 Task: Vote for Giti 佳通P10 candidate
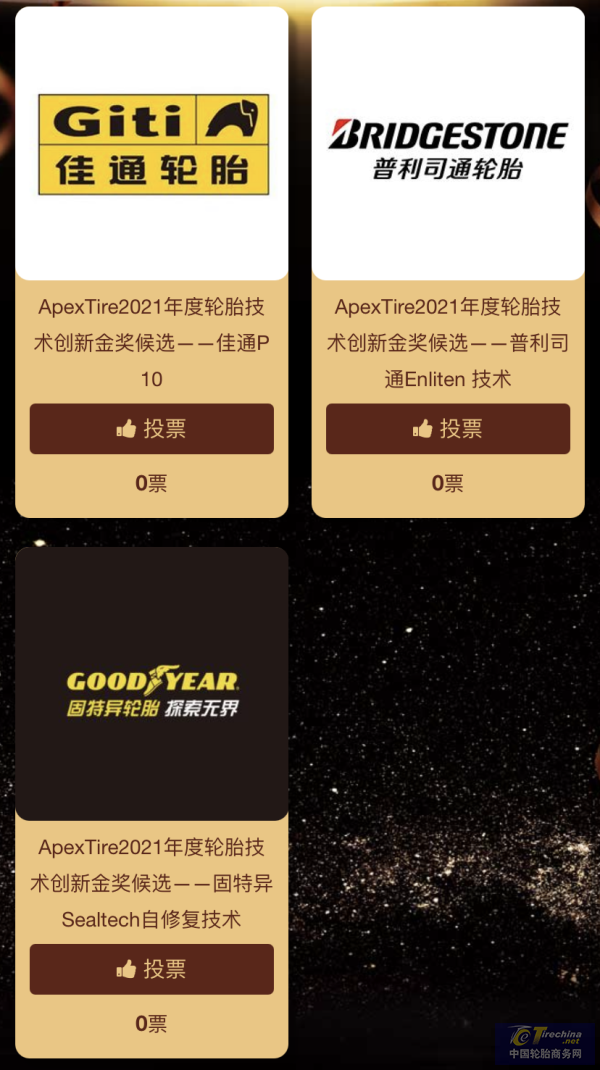151,429
